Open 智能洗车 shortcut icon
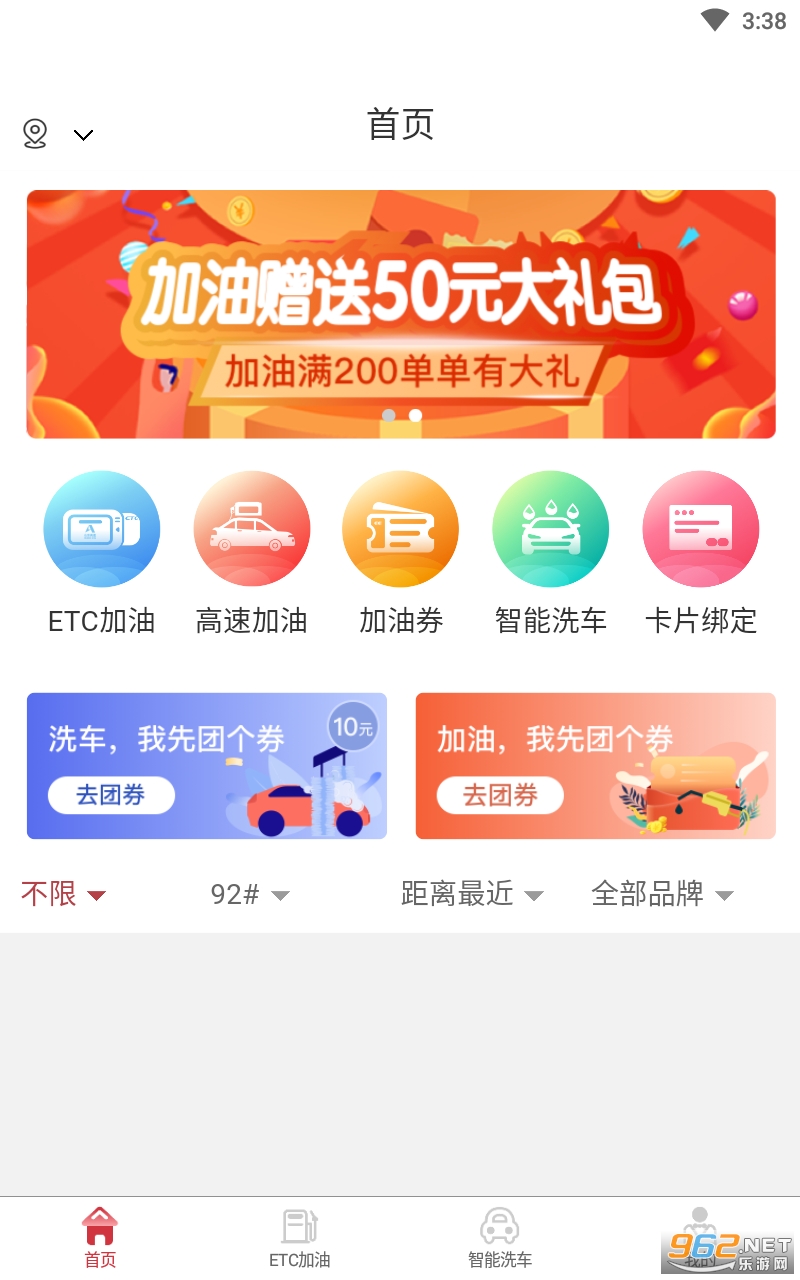This screenshot has width=800, height=1280. click(x=550, y=530)
